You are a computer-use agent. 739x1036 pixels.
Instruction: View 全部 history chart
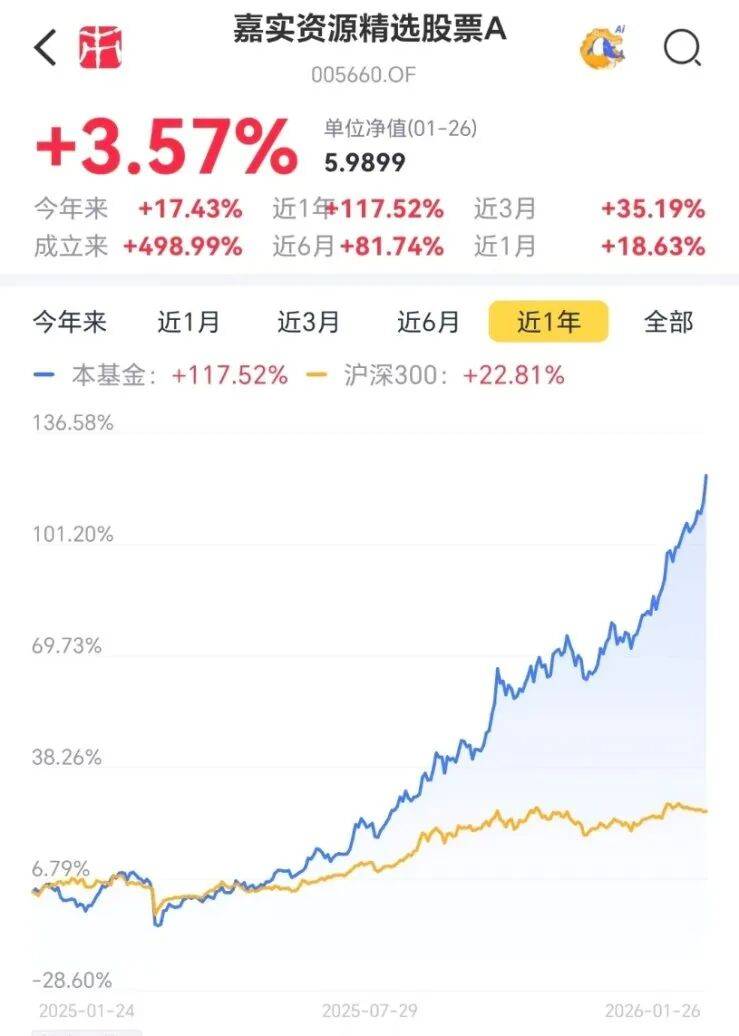[x=668, y=322]
